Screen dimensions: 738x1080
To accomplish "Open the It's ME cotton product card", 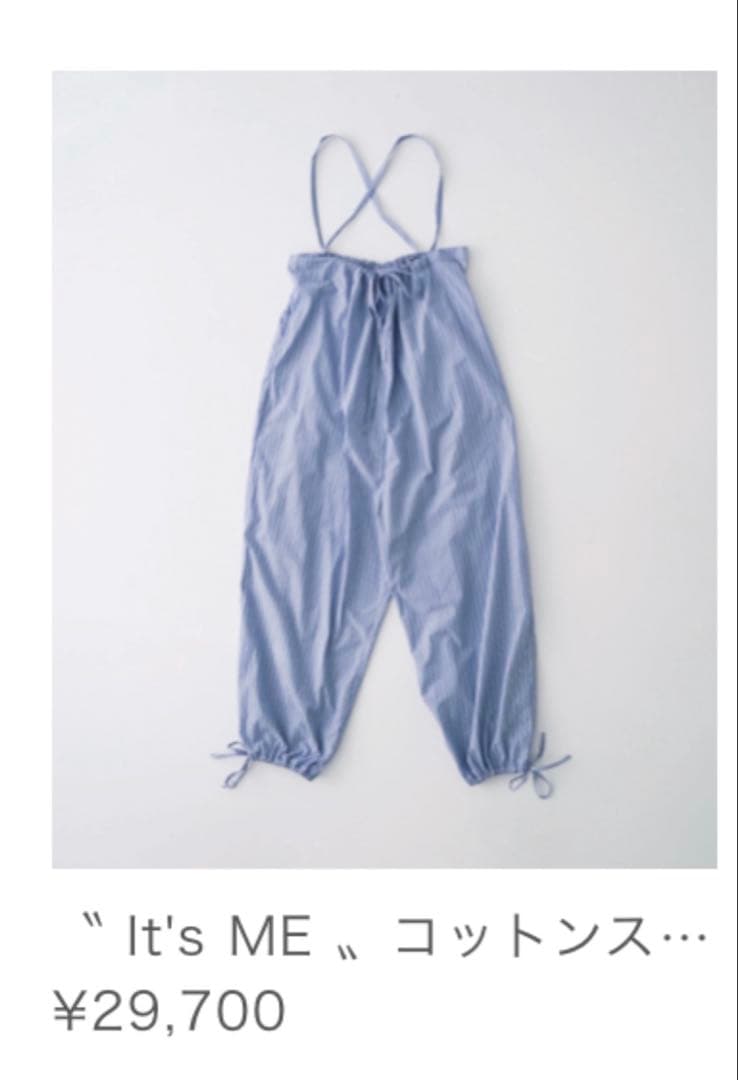I will tap(384, 470).
